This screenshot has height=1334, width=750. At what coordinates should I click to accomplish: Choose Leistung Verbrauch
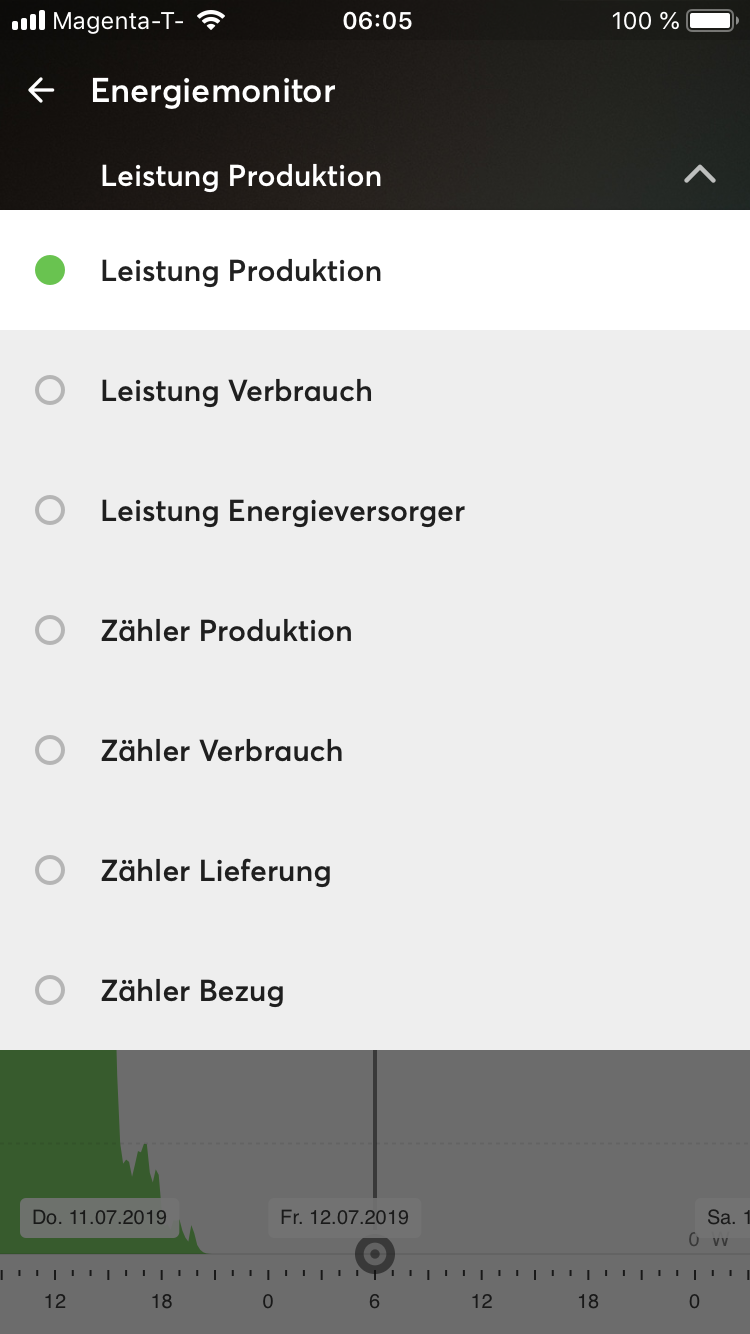point(236,391)
